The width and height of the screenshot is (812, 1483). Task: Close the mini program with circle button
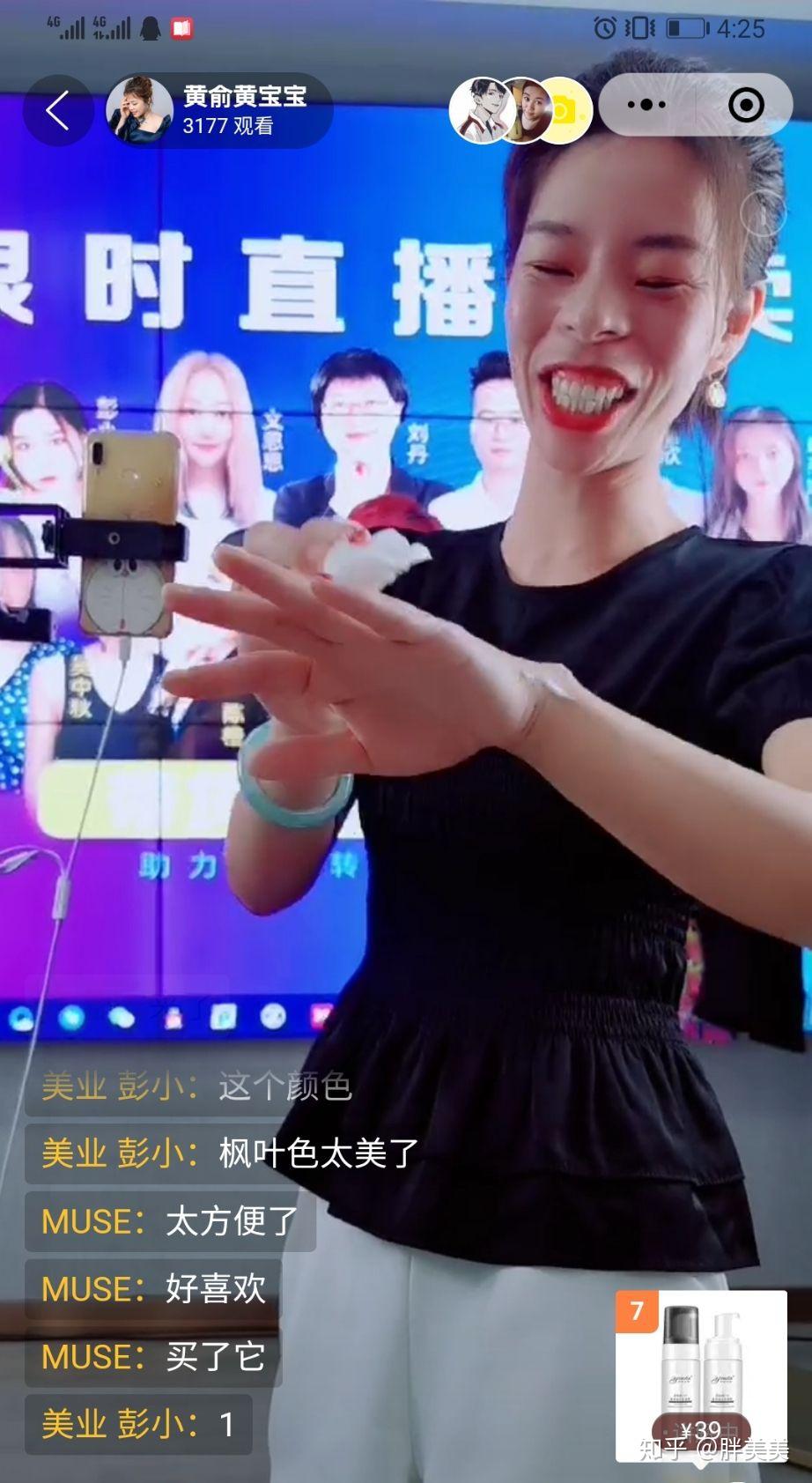tap(746, 106)
